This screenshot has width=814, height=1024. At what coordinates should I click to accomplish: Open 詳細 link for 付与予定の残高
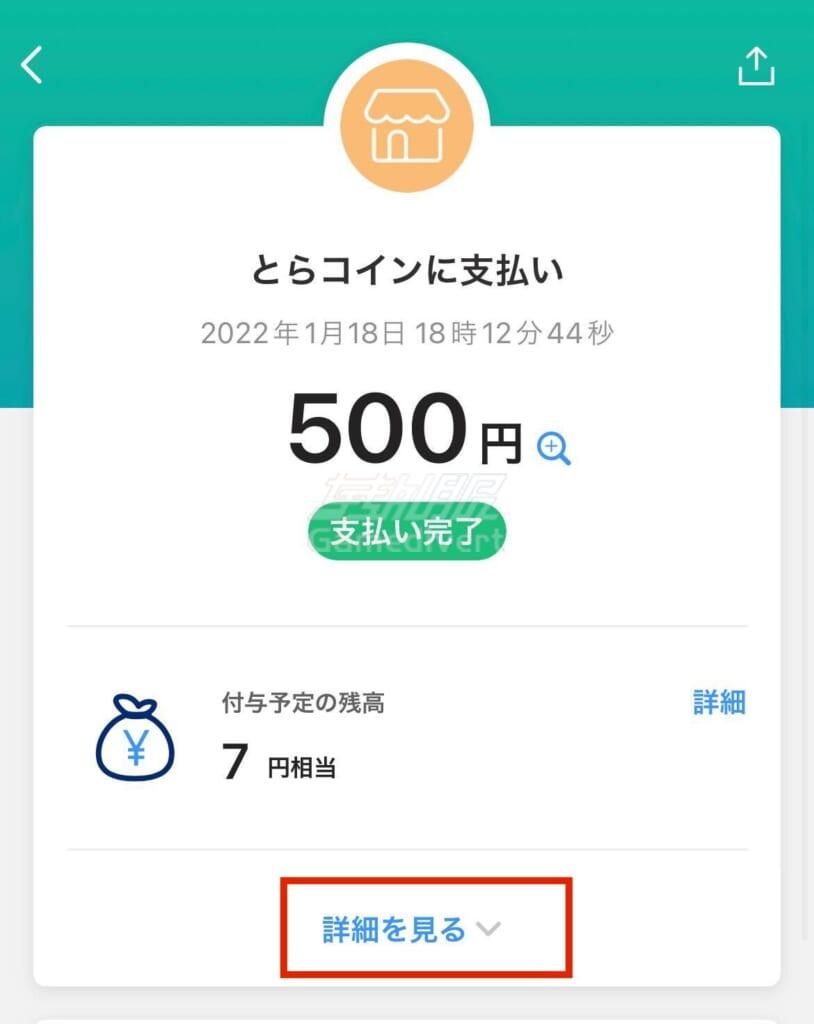coord(719,702)
